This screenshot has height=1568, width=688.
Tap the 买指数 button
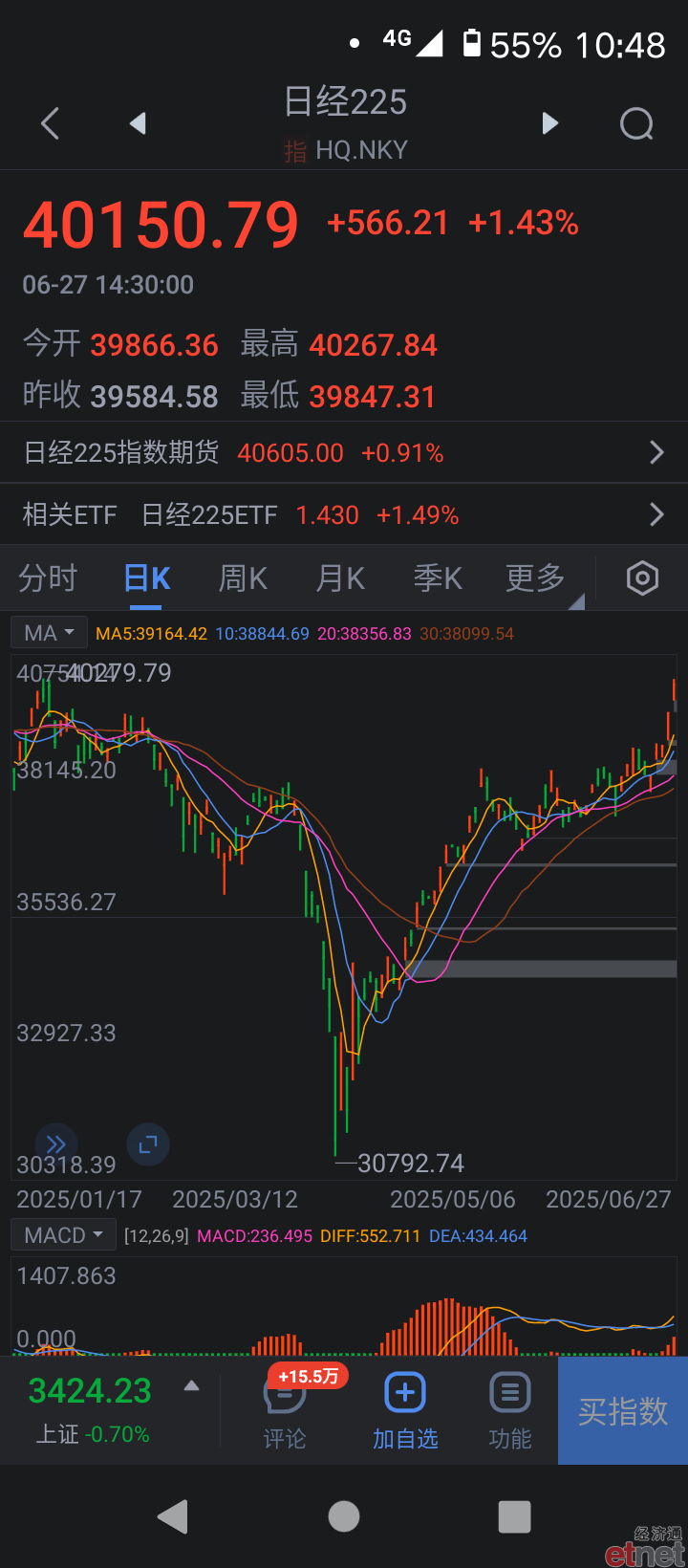click(x=623, y=1411)
